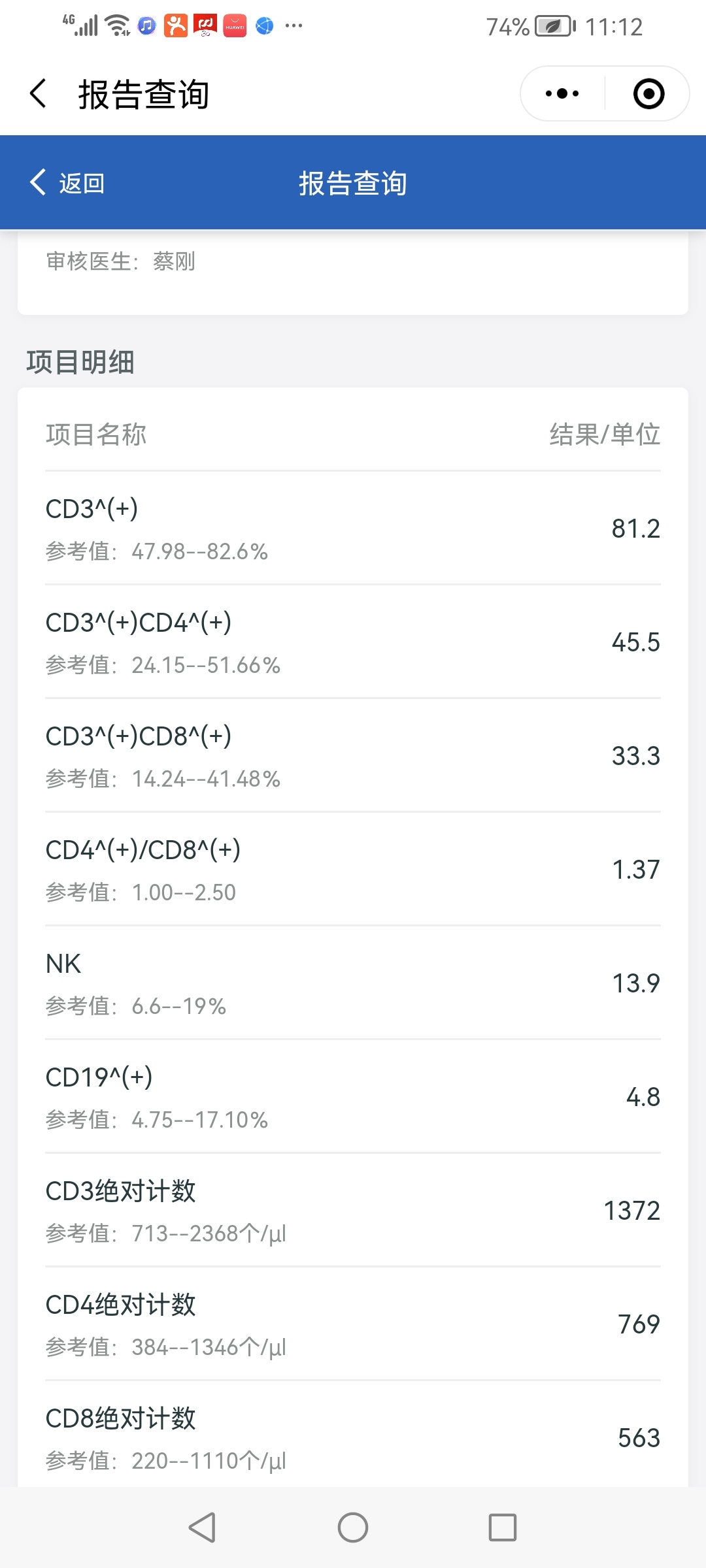Viewport: 706px width, 1568px height.
Task: Close the mini program with the circle icon
Action: tap(648, 93)
